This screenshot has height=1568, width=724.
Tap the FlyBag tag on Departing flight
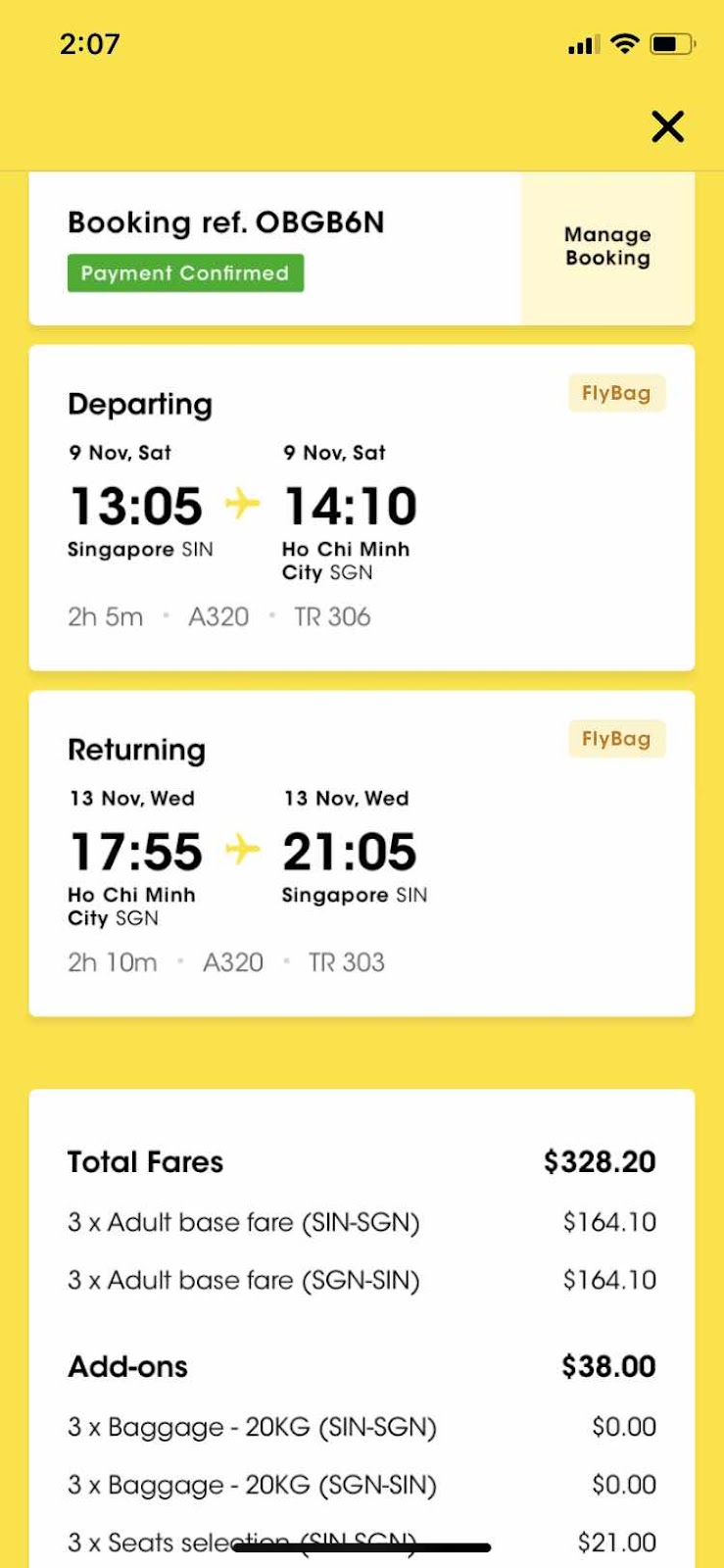(x=616, y=393)
